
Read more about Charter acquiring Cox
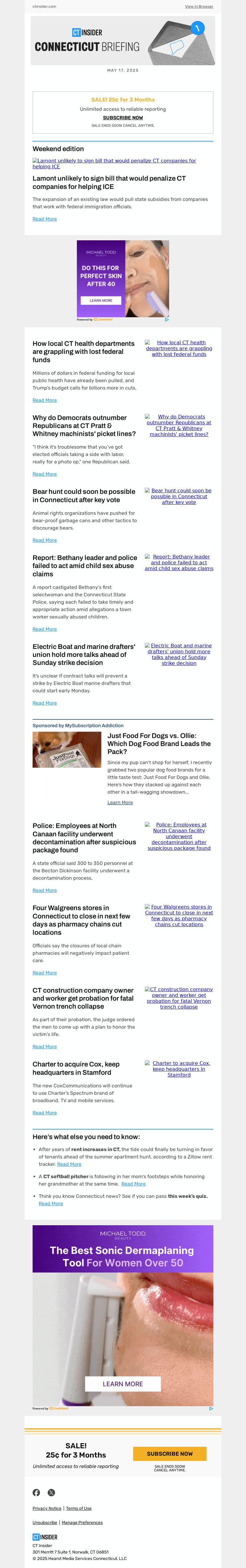45,1113
